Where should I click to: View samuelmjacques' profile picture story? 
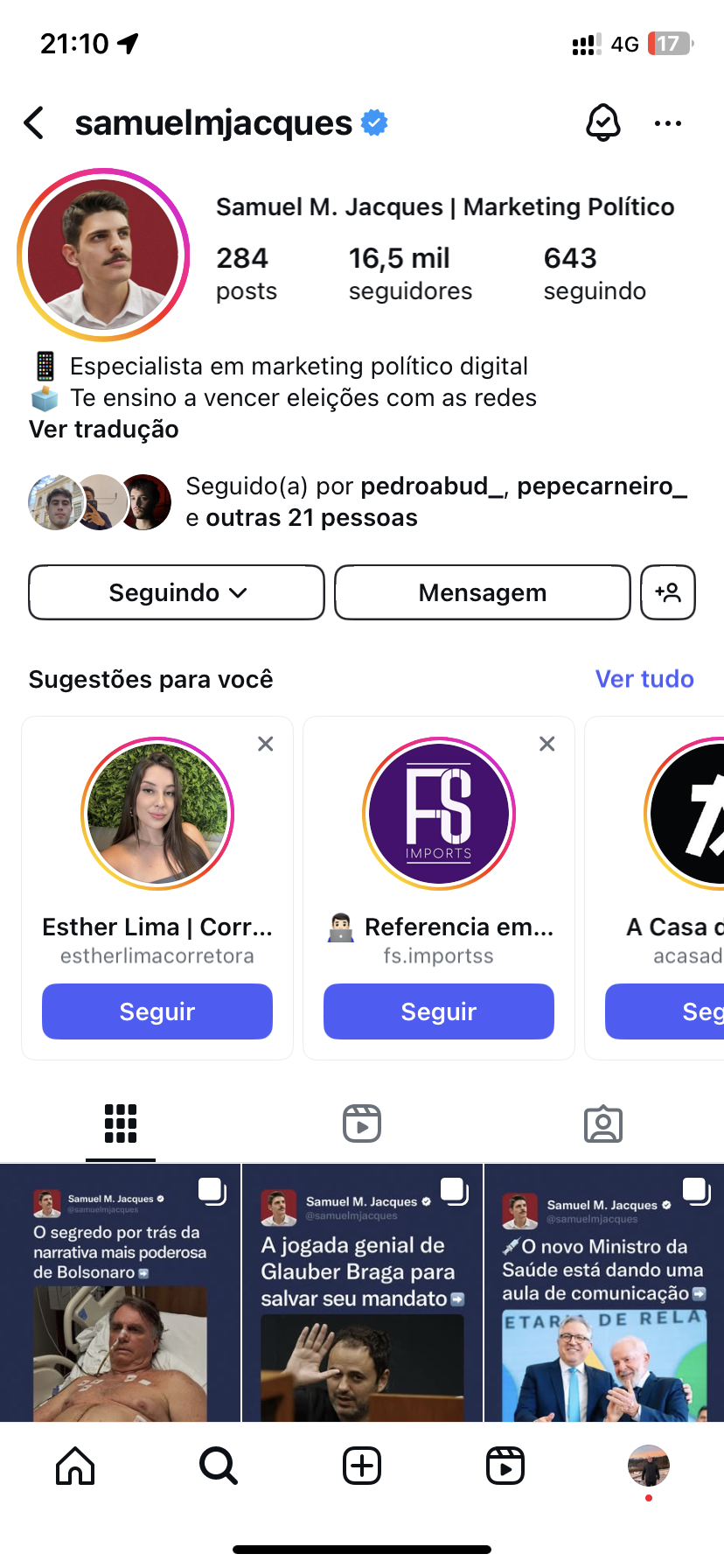[103, 255]
